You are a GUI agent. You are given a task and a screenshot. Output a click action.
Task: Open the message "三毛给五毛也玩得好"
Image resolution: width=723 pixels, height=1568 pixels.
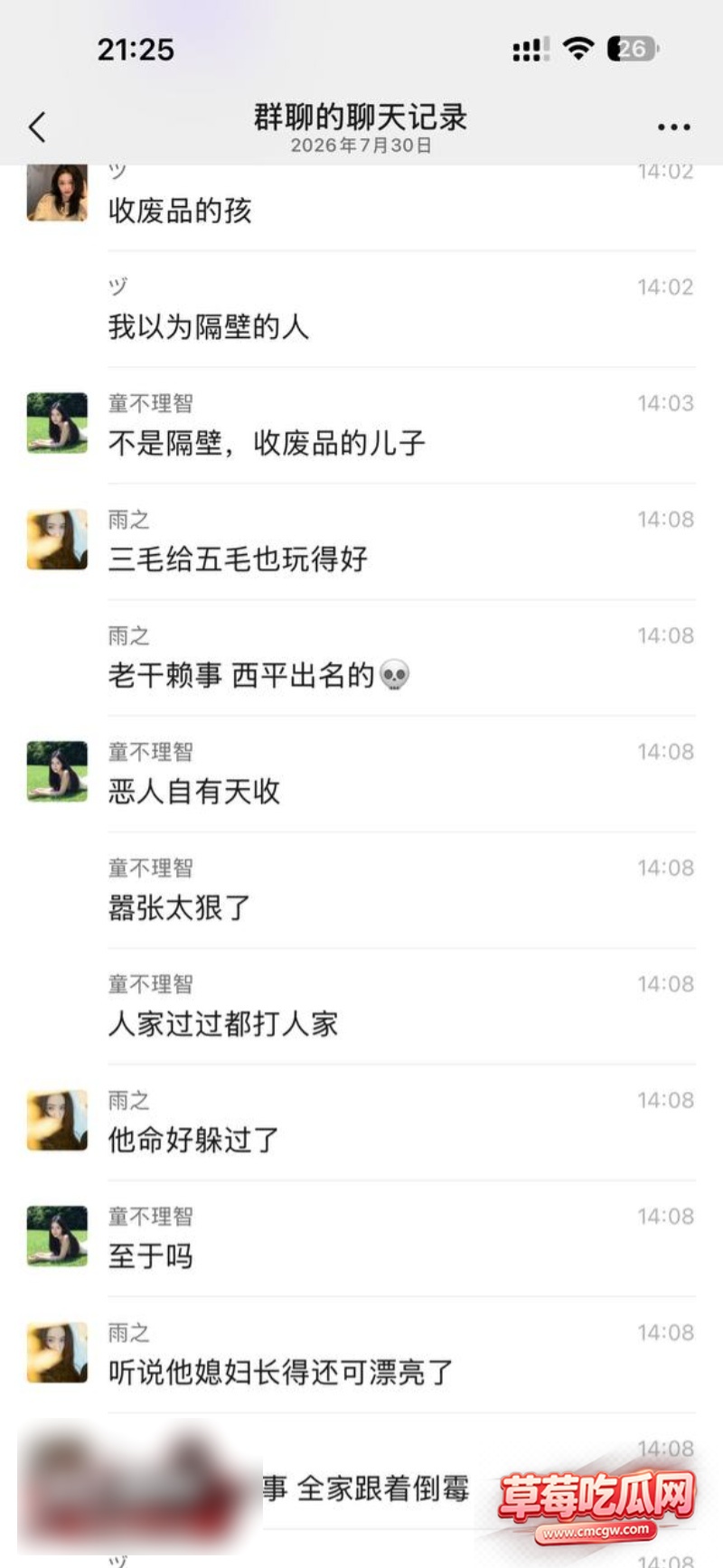[x=238, y=559]
